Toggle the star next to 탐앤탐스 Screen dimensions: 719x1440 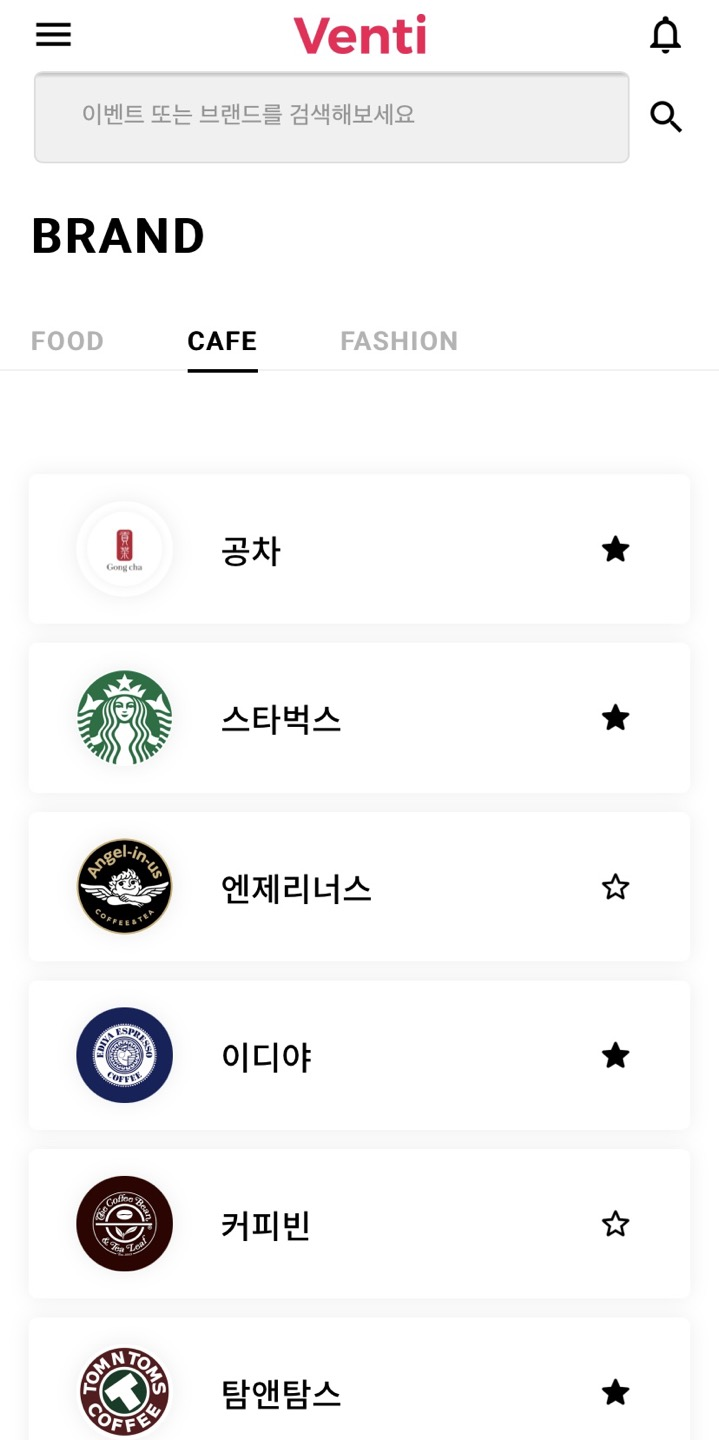coord(615,1392)
